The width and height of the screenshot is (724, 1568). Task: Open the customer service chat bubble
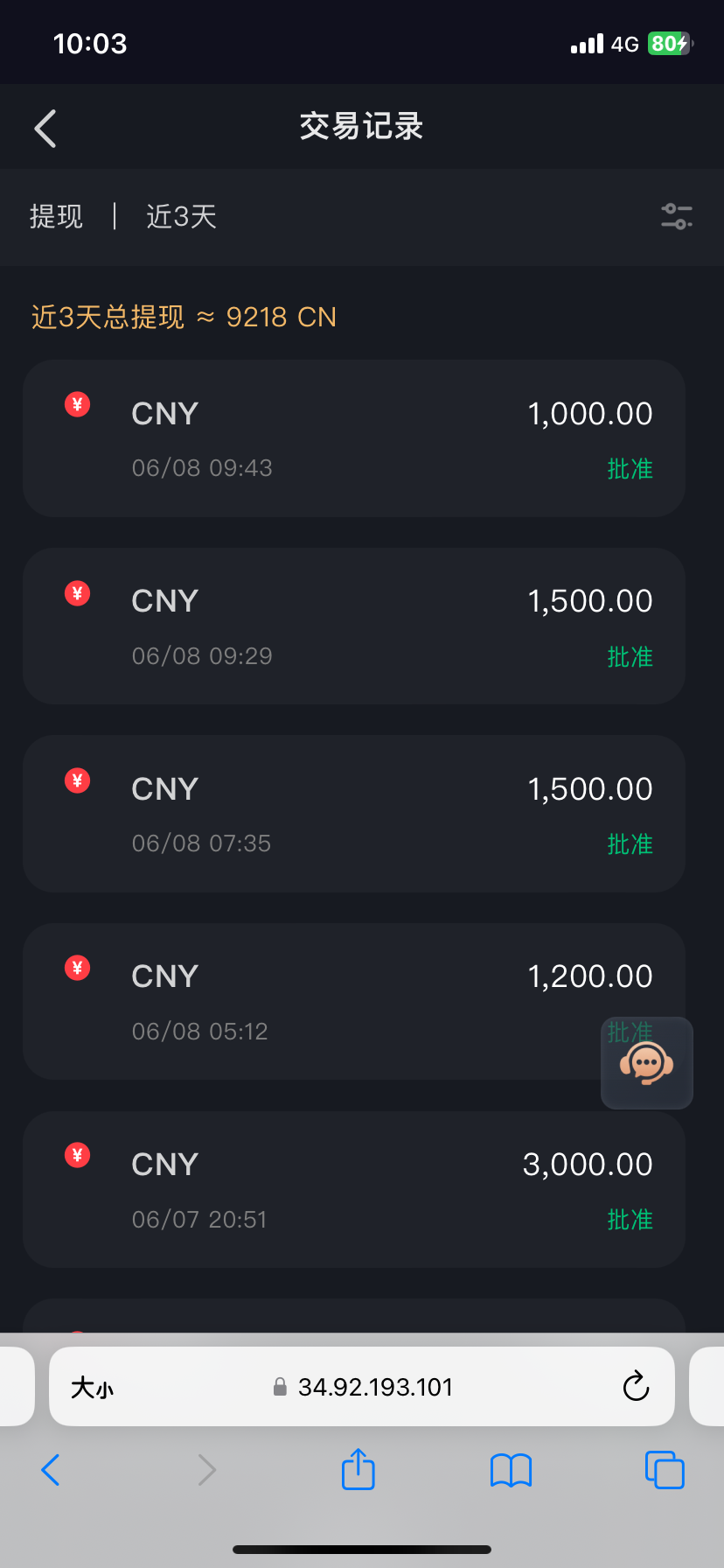[x=647, y=1063]
